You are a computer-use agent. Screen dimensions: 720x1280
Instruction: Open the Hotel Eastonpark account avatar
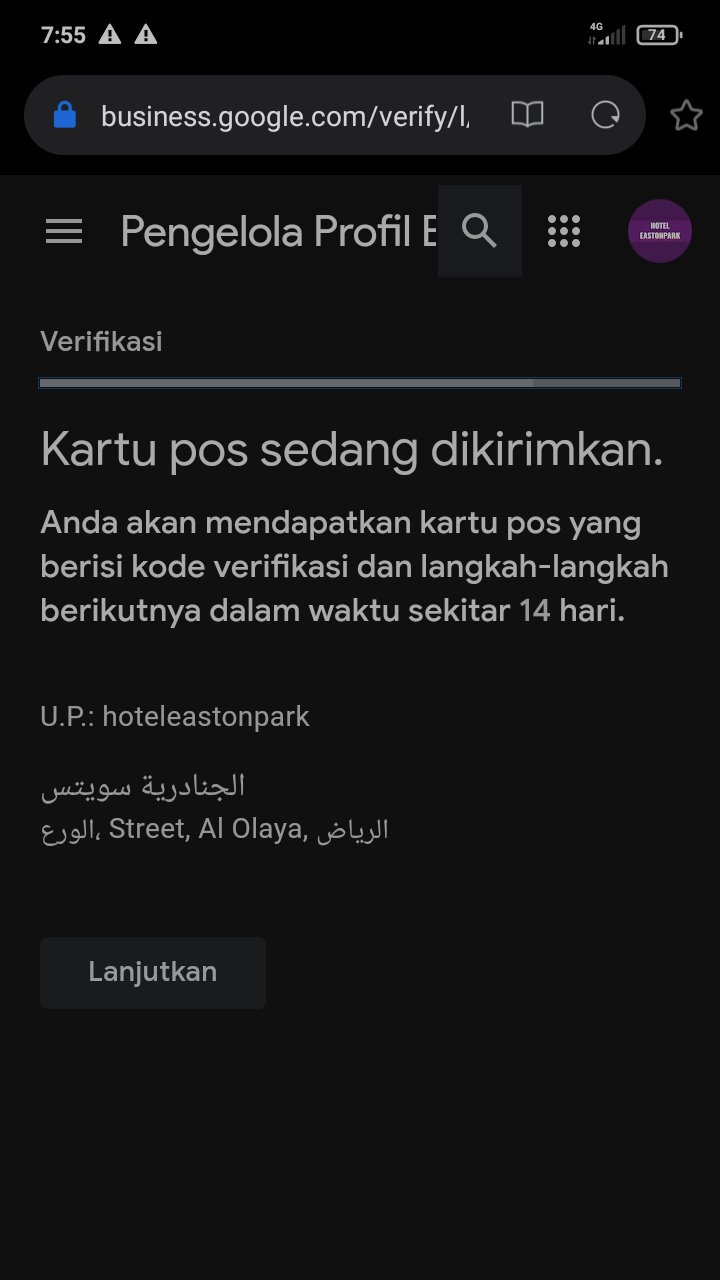pos(660,231)
